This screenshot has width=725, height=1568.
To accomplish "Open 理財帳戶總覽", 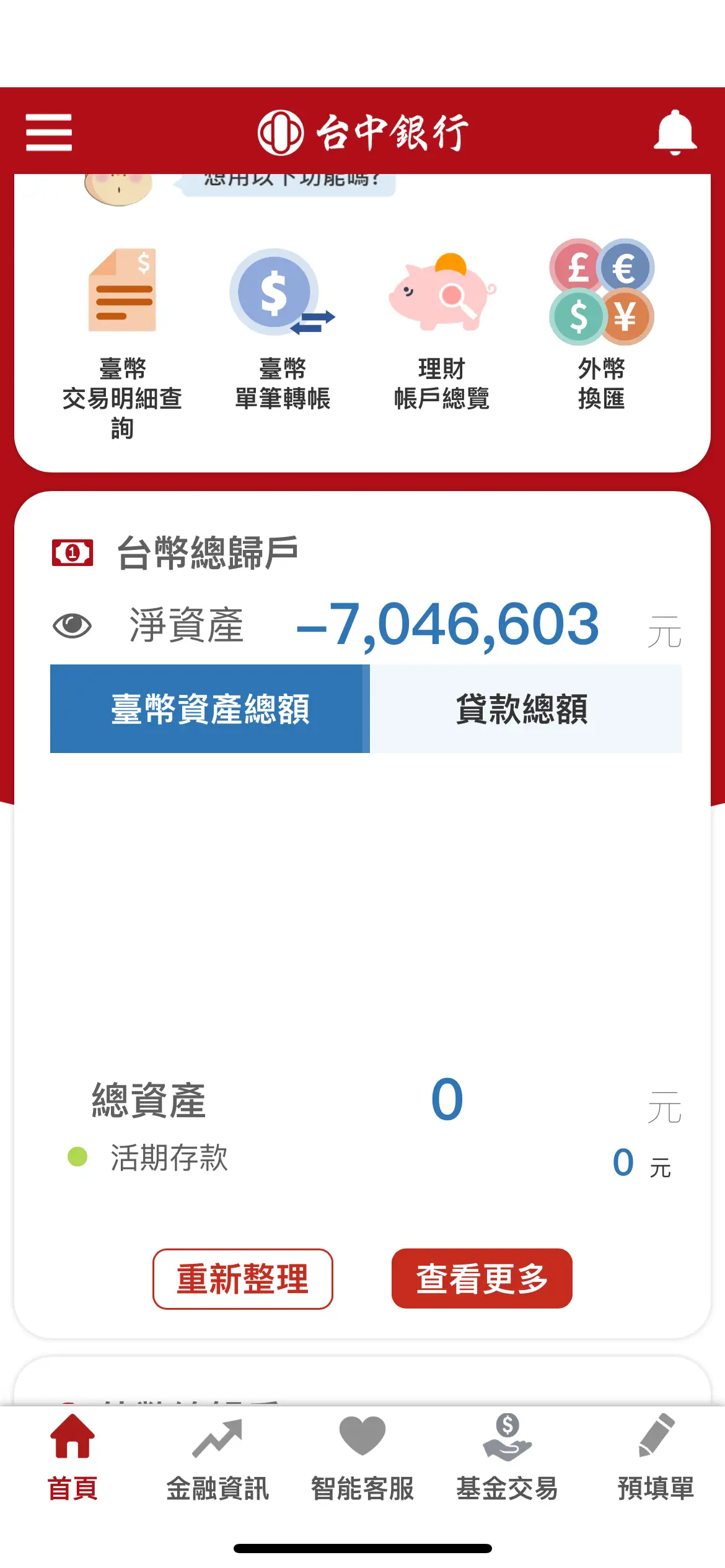I will tap(442, 329).
